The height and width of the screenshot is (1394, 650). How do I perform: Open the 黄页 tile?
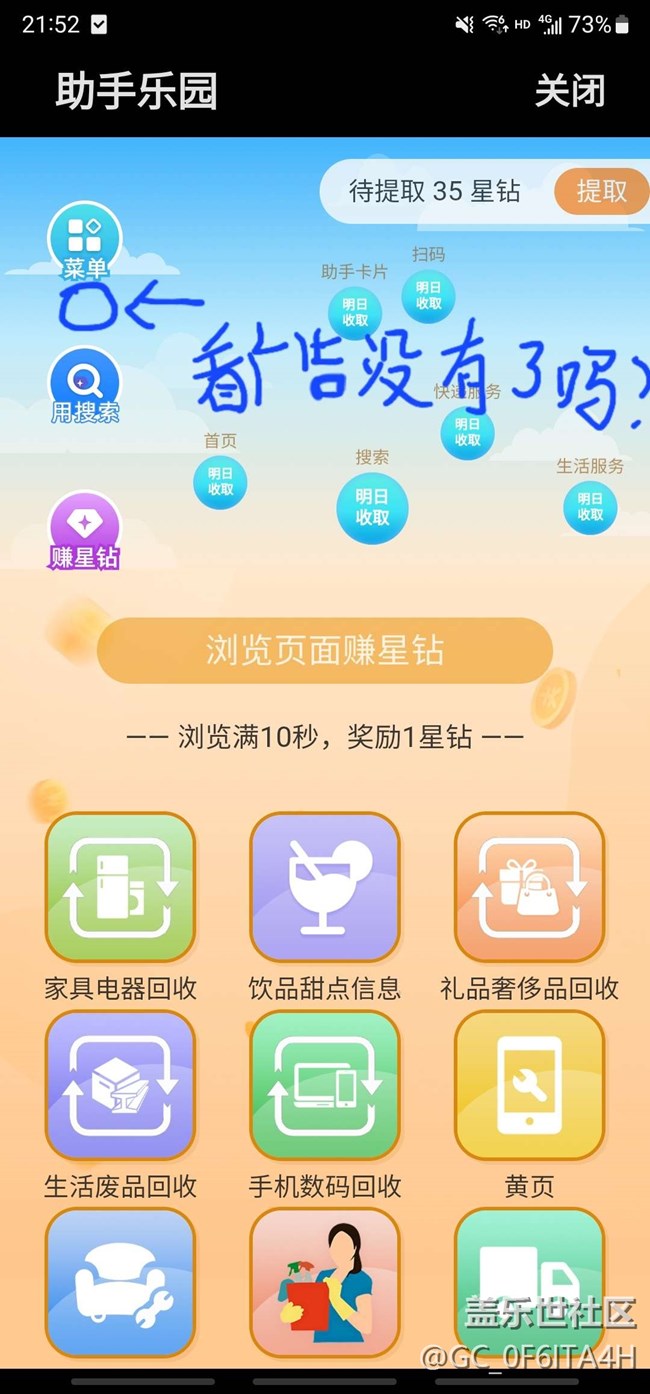tap(530, 1086)
